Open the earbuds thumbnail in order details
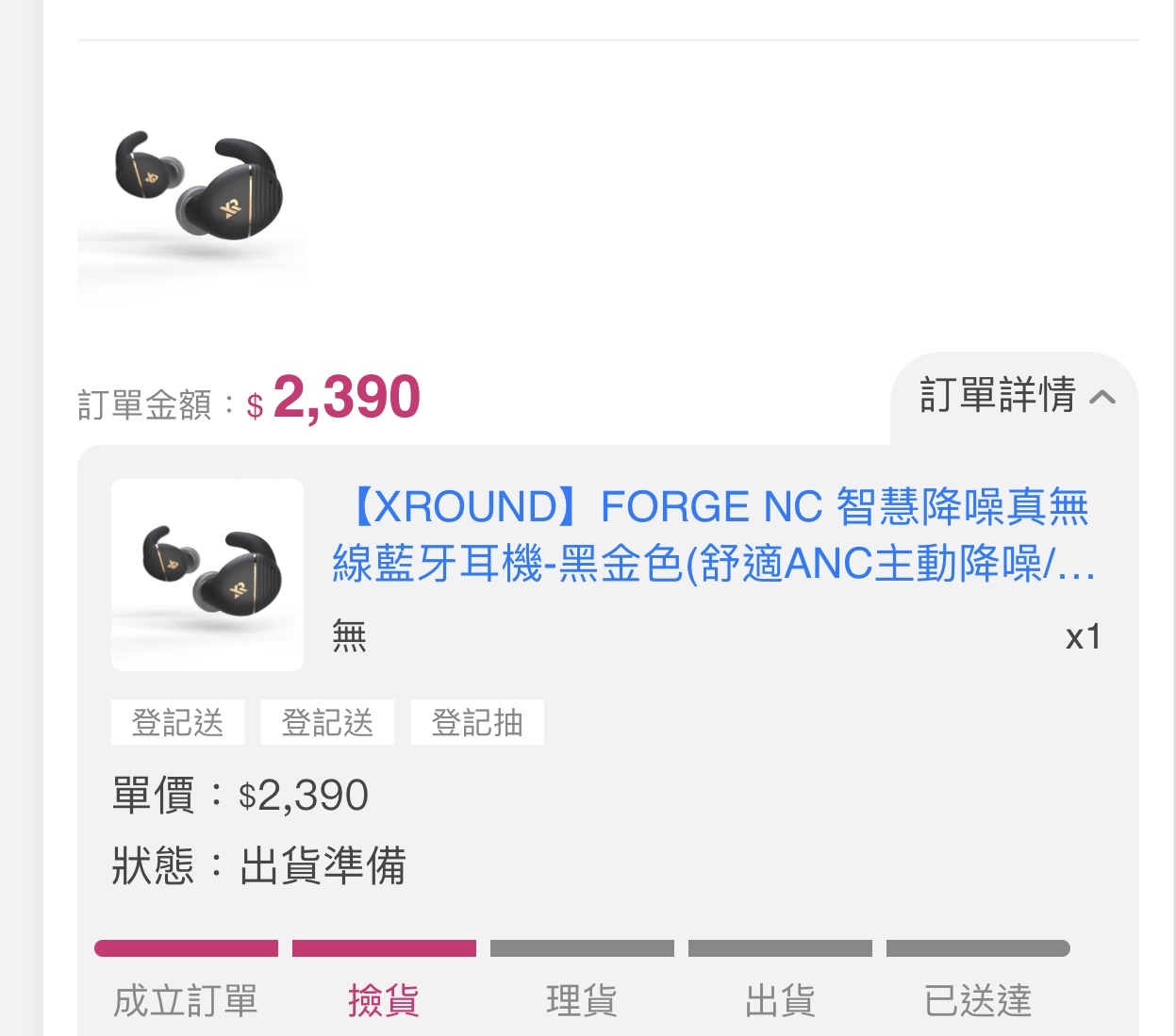The height and width of the screenshot is (1036, 1176). click(x=207, y=575)
